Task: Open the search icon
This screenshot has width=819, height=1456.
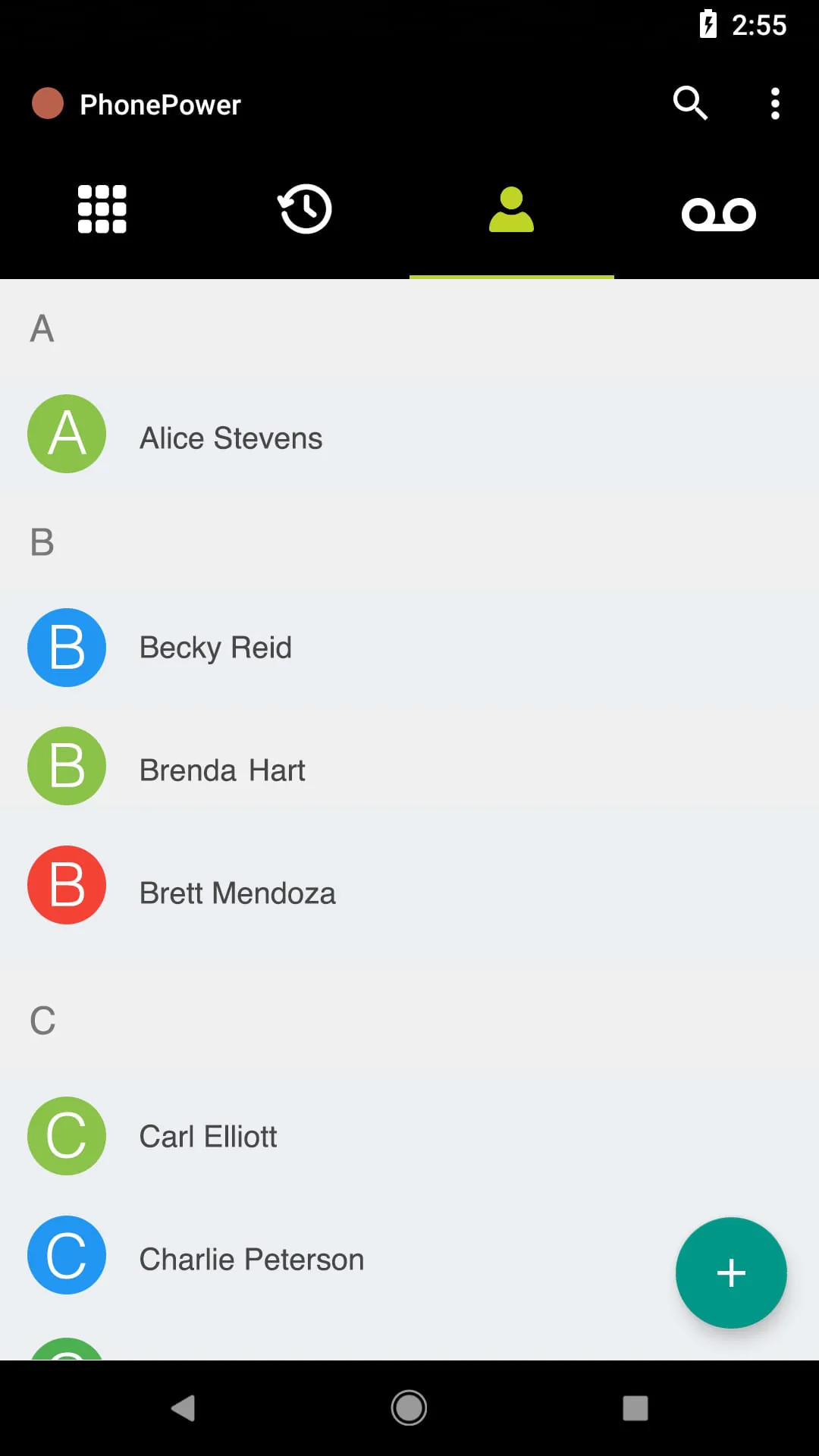Action: (x=690, y=104)
